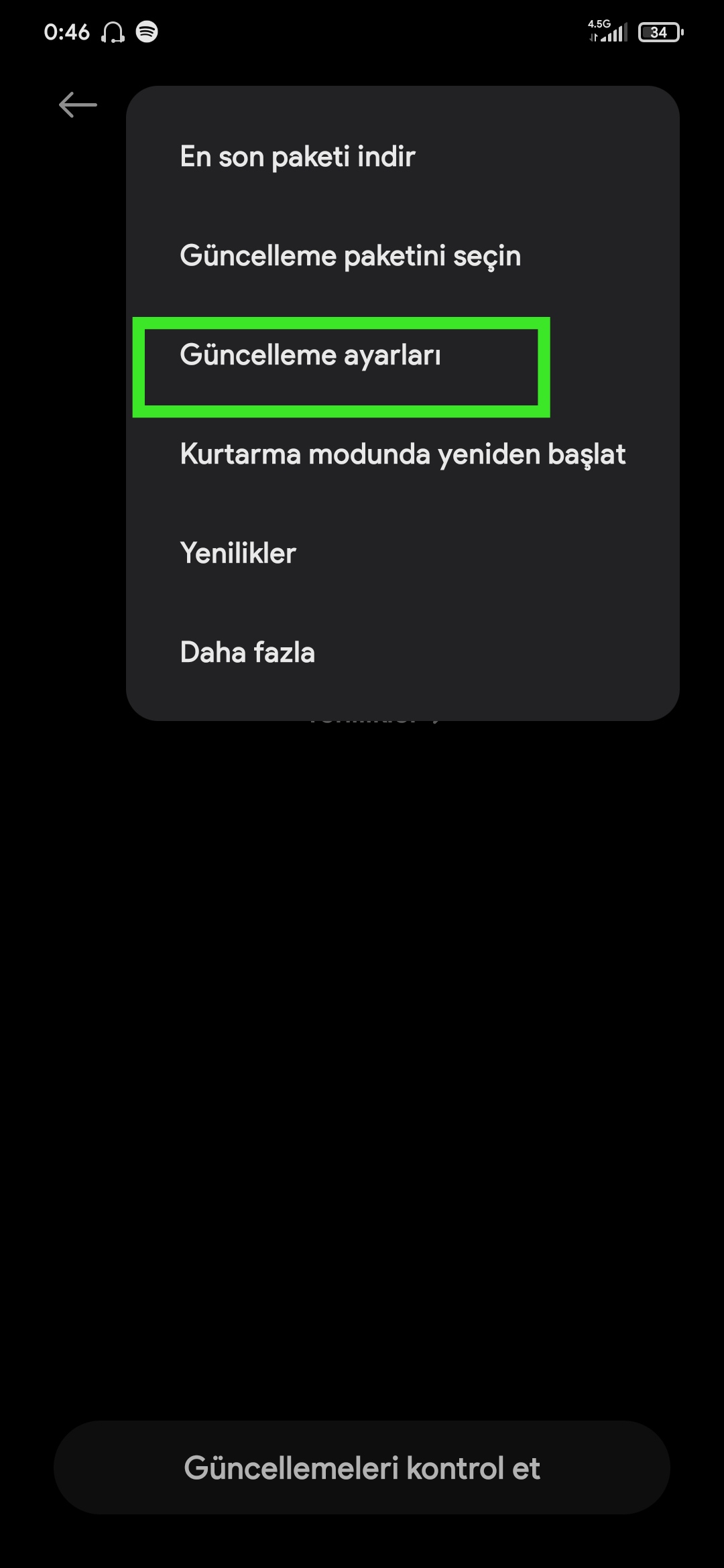Tap "Güncellemeleri kontrol et" button
724x1568 pixels.
[362, 1467]
